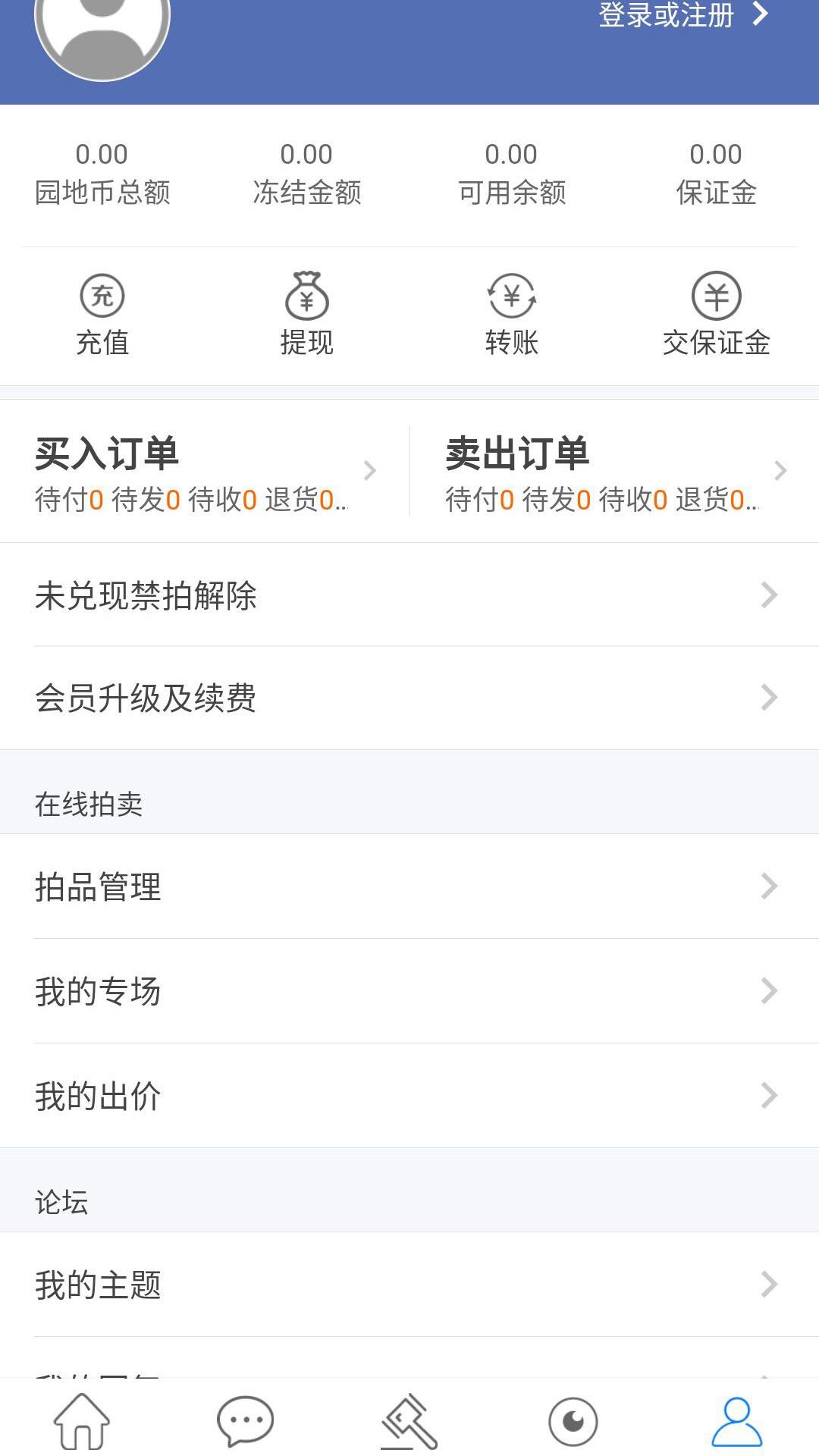Open 未兑现禁拍解除 via its chevron
Image resolution: width=819 pixels, height=1456 pixels.
770,596
